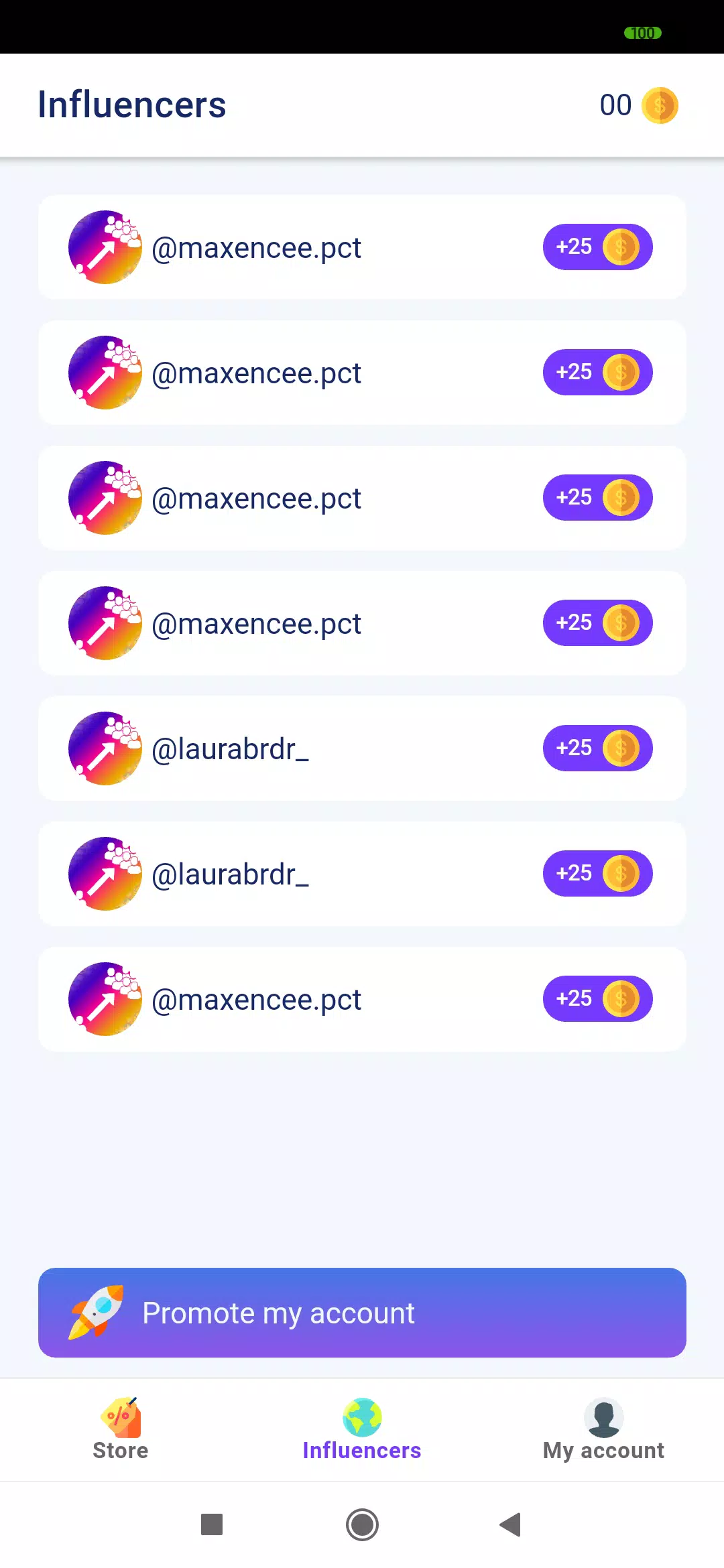Viewport: 724px width, 1568px height.
Task: Click the coin icon next to balance 00
Action: (x=661, y=105)
